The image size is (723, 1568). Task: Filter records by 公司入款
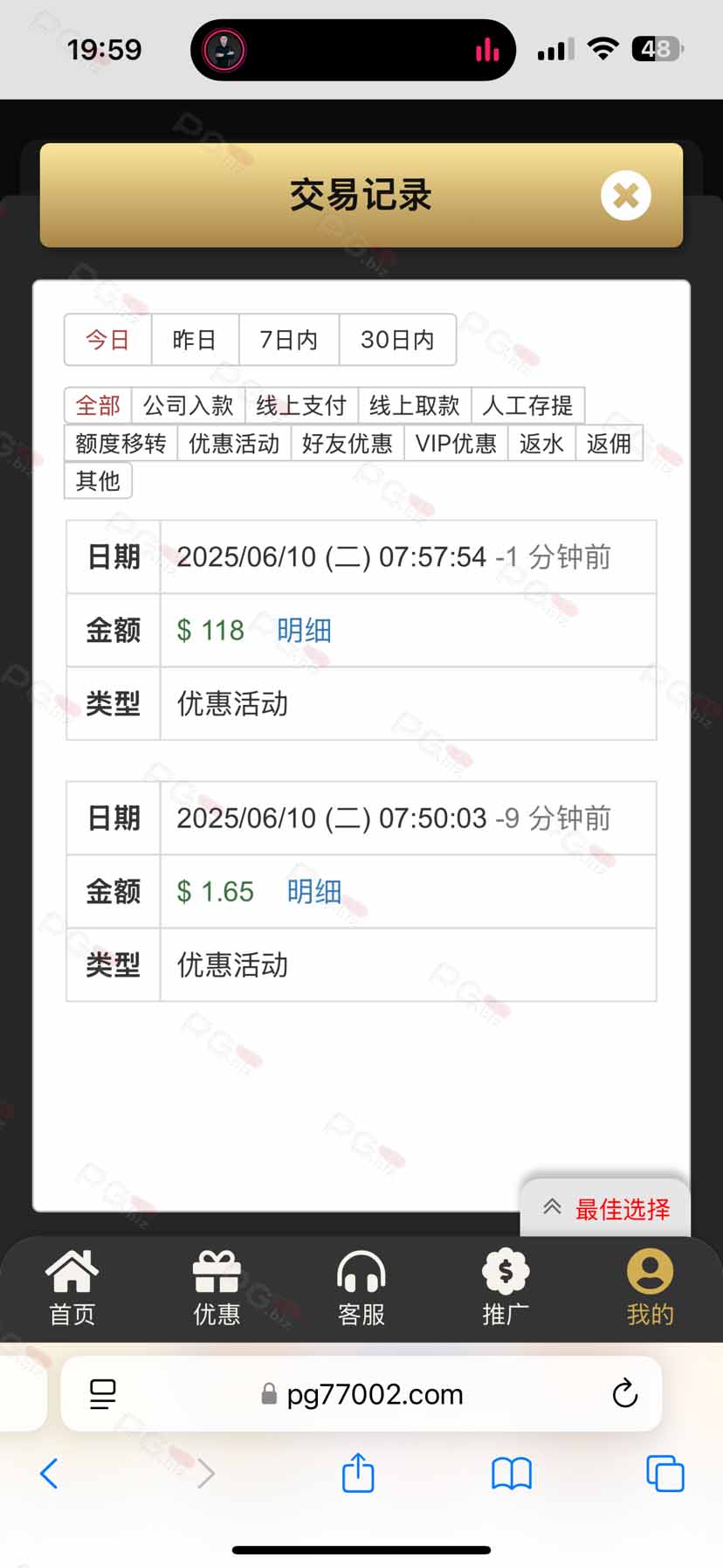tap(188, 405)
